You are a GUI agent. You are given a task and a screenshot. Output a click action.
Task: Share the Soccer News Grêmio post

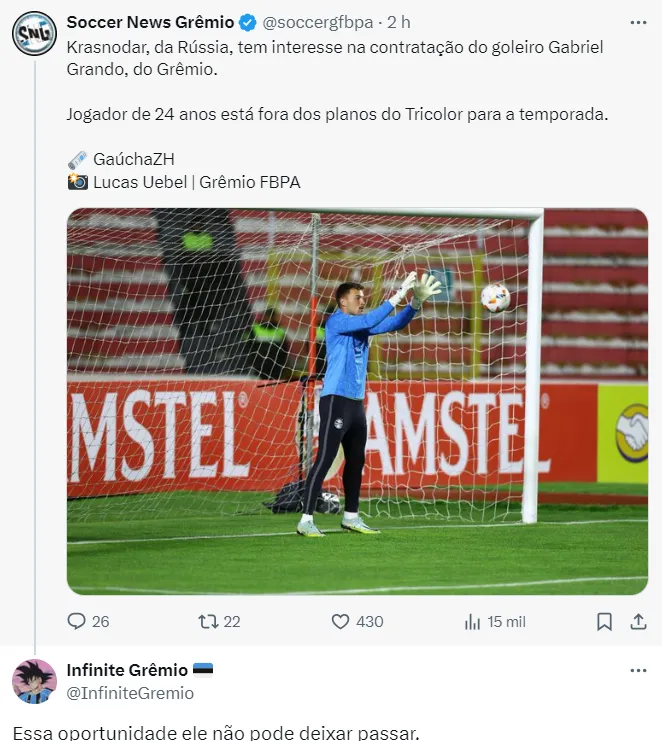[x=637, y=621]
